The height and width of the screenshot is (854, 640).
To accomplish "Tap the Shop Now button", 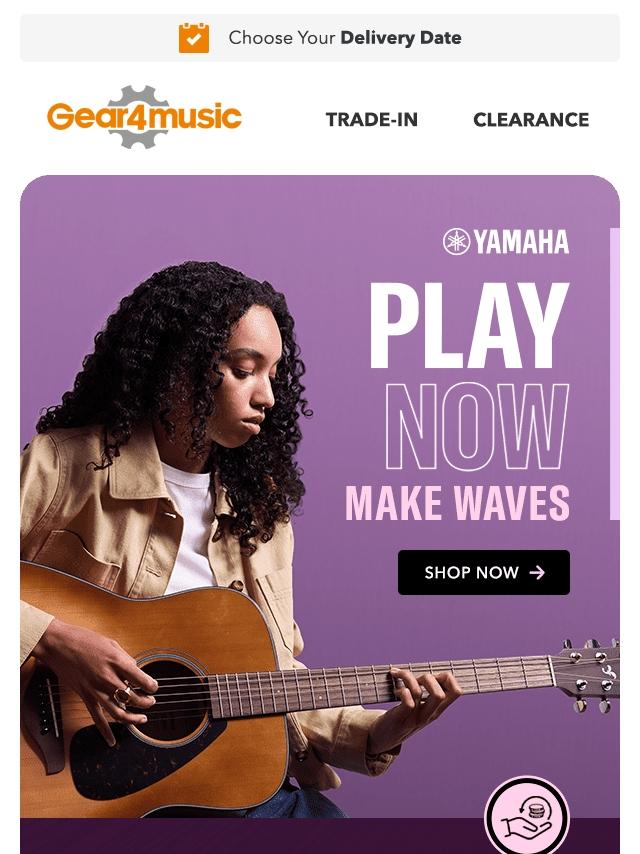I will pos(483,573).
